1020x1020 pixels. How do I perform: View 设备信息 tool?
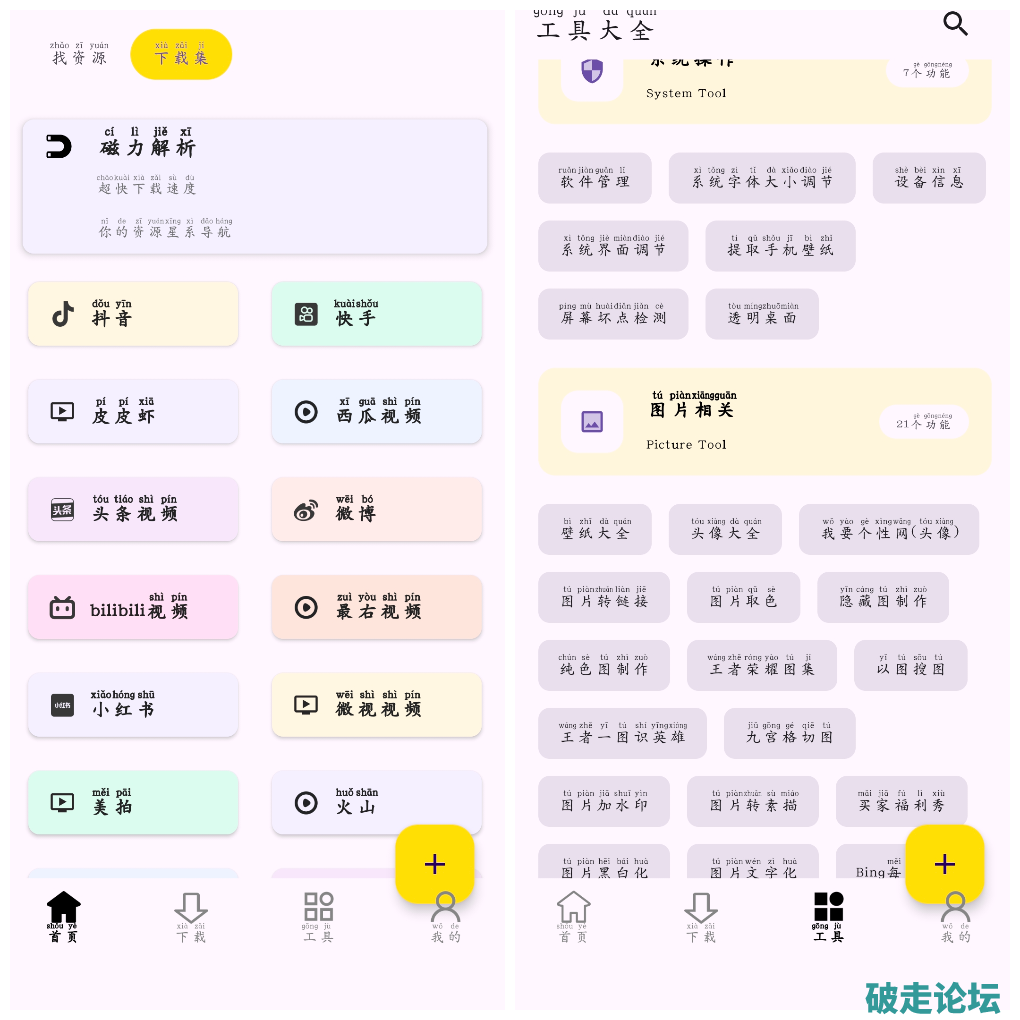(x=929, y=178)
